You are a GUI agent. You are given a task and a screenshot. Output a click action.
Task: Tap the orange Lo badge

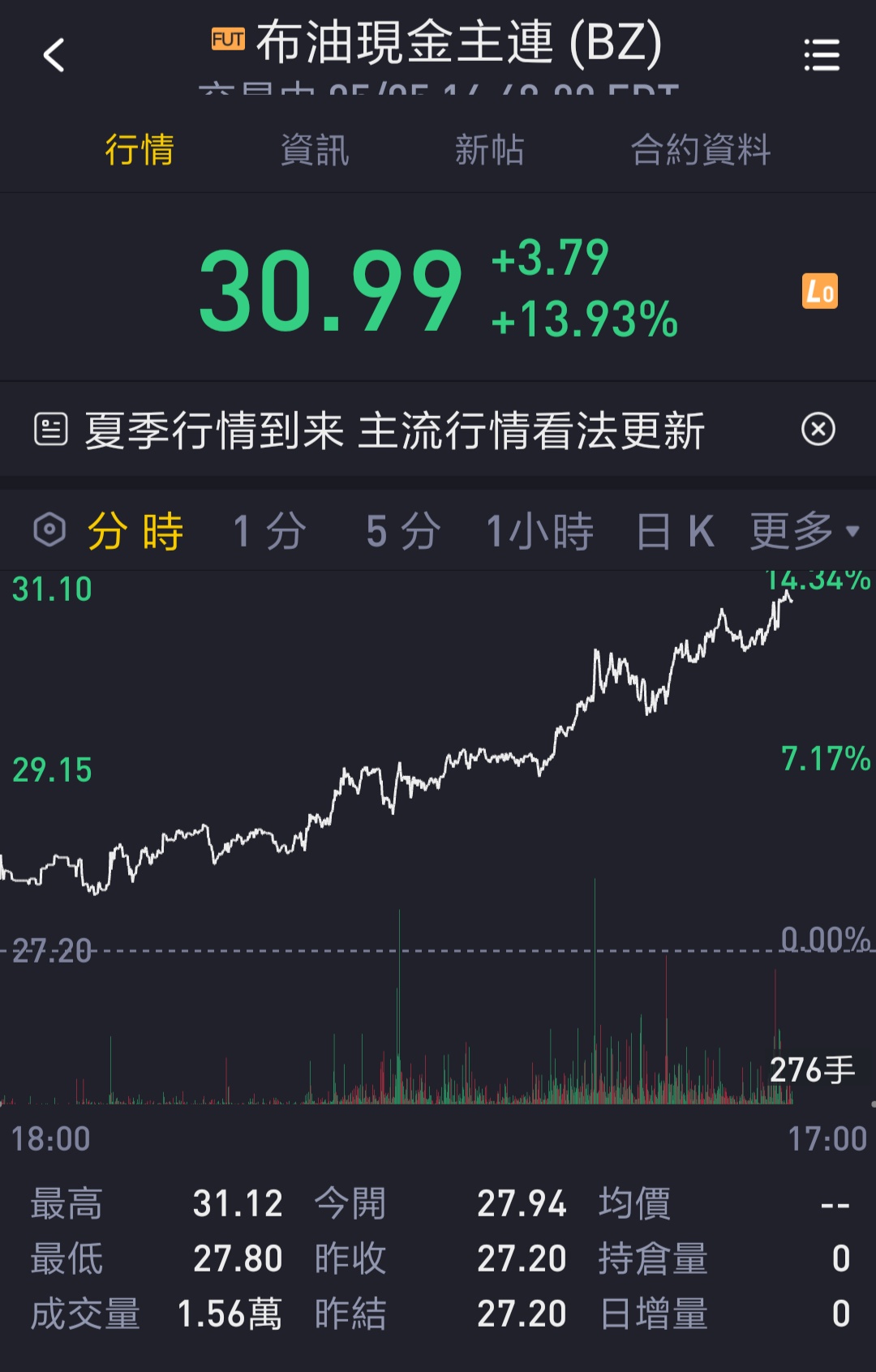pyautogui.click(x=819, y=291)
